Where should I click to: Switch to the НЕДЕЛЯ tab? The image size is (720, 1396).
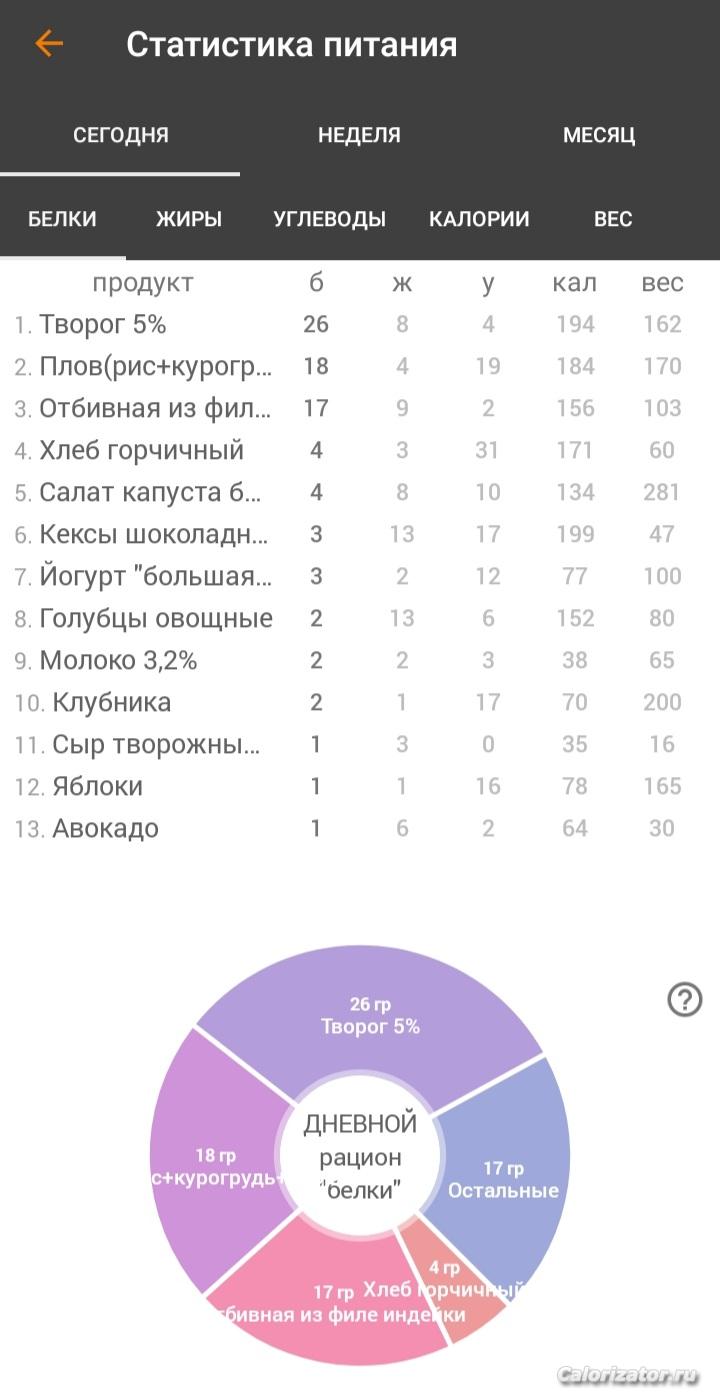tap(359, 135)
